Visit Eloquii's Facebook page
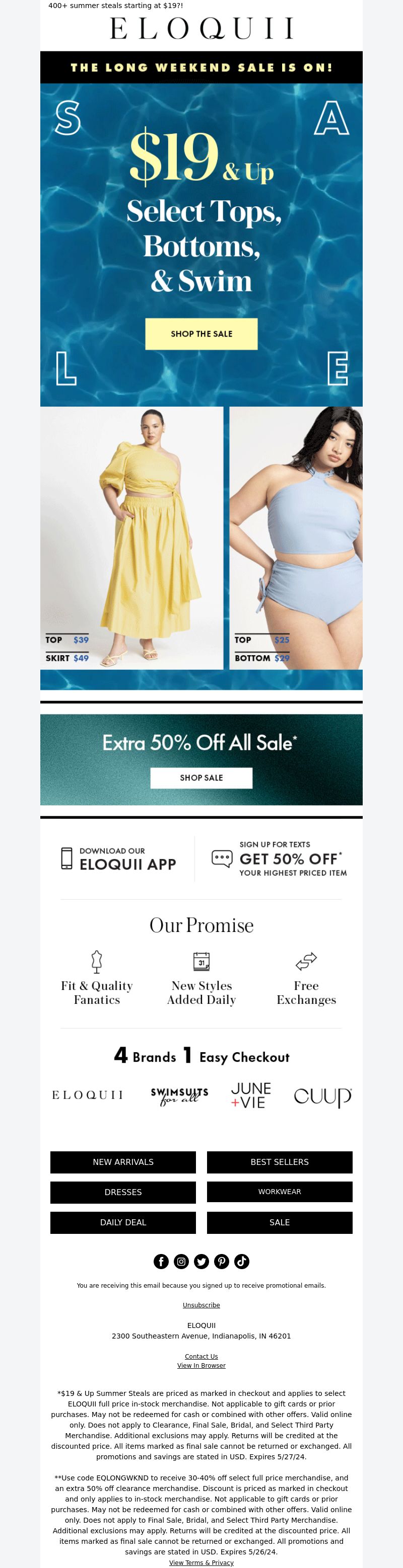The height and width of the screenshot is (1568, 403). [x=161, y=1261]
